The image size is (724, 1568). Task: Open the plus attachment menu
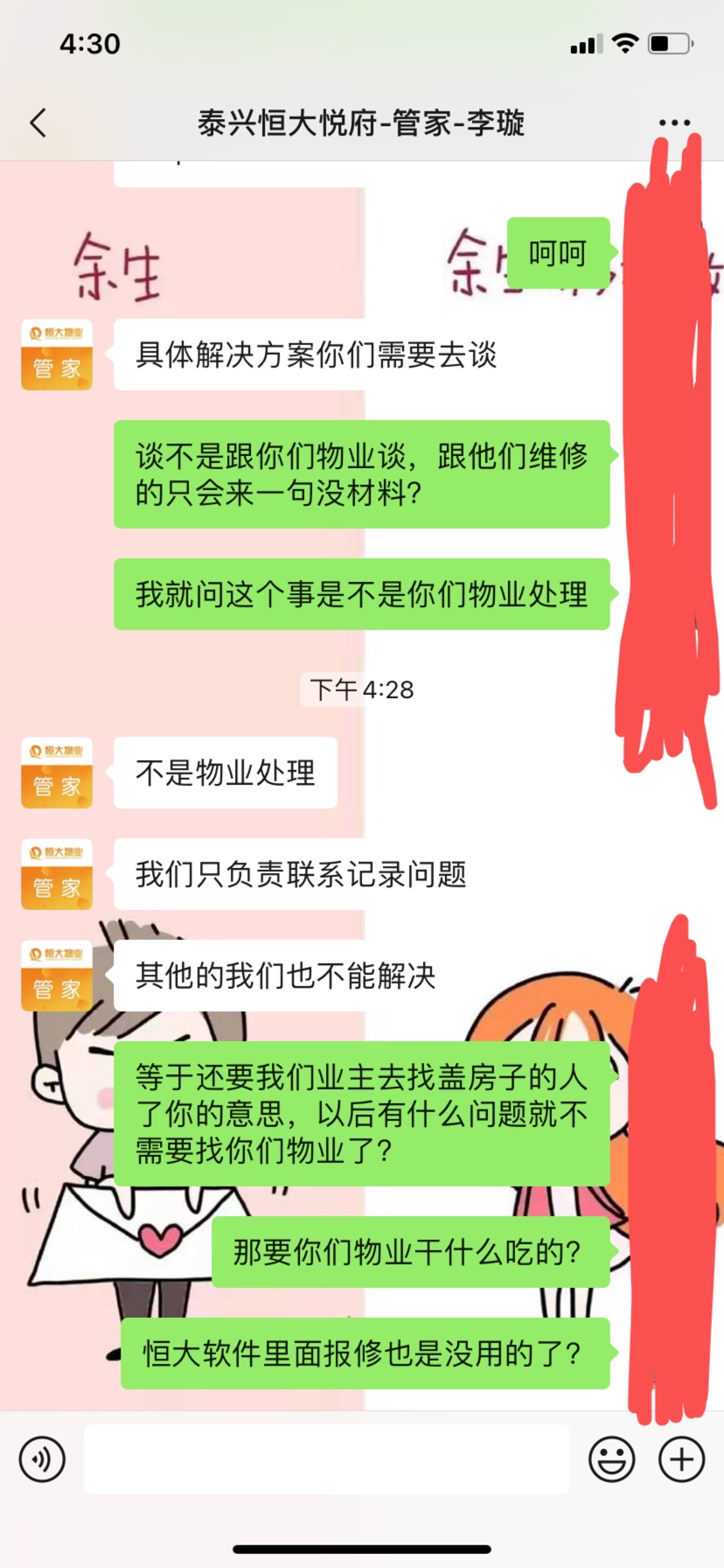[681, 1459]
